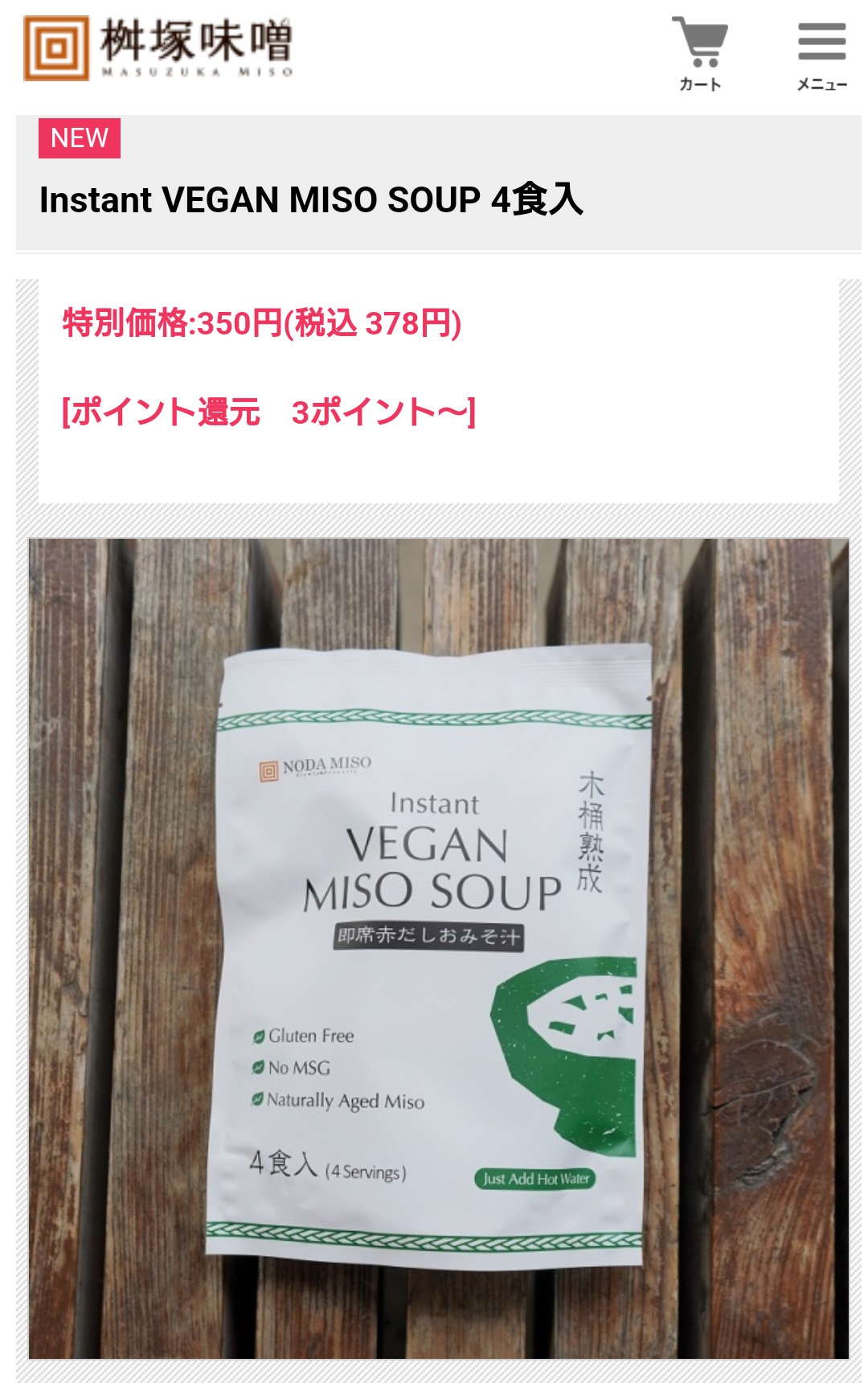Go to Masuzuka Miso home via logo

pos(158,48)
